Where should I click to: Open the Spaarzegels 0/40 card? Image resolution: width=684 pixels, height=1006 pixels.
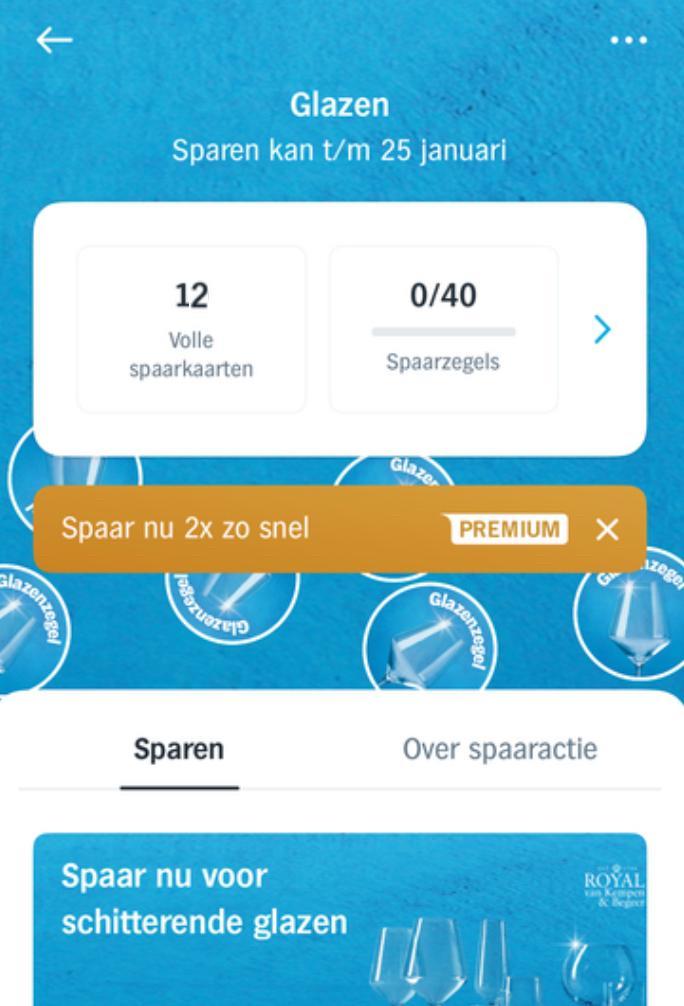click(x=443, y=329)
